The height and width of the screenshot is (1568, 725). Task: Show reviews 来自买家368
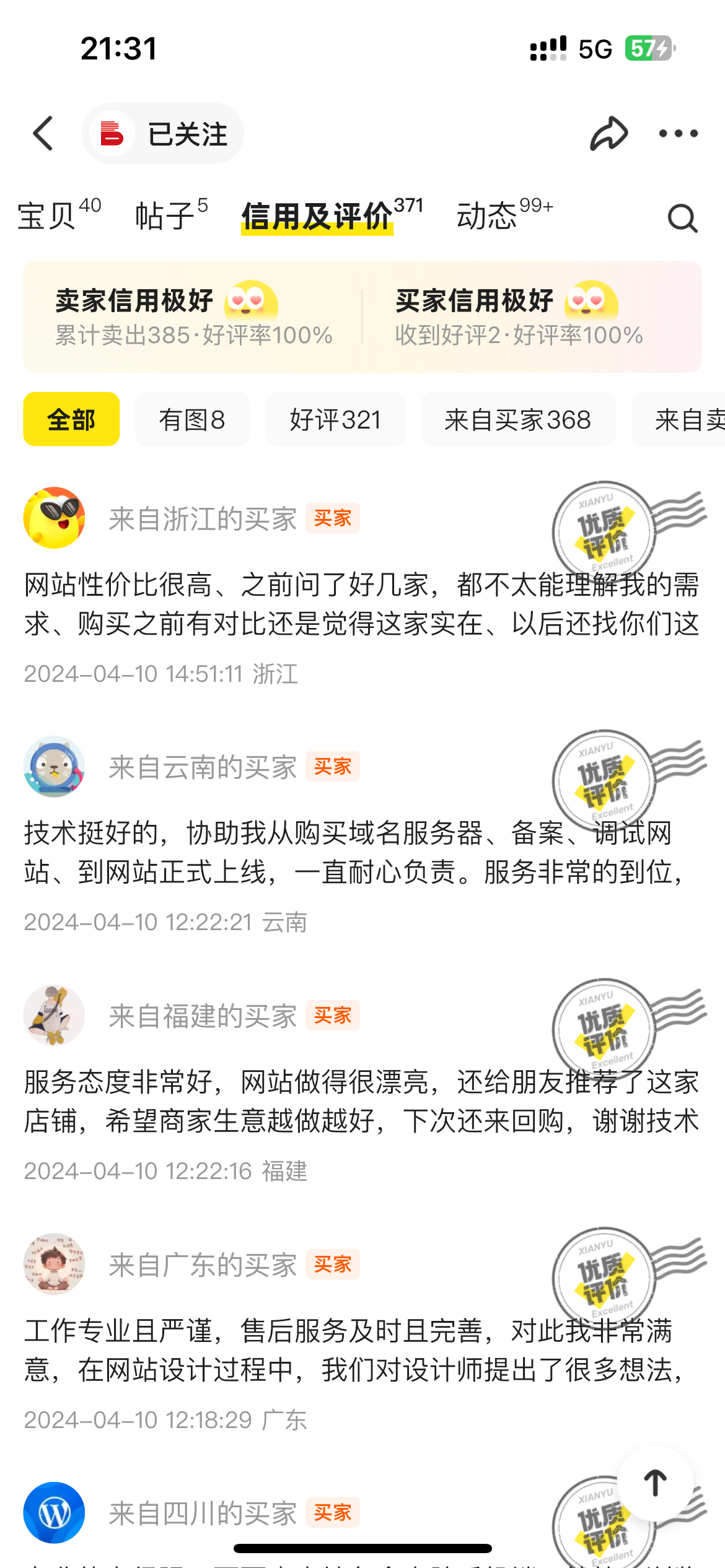pos(517,419)
